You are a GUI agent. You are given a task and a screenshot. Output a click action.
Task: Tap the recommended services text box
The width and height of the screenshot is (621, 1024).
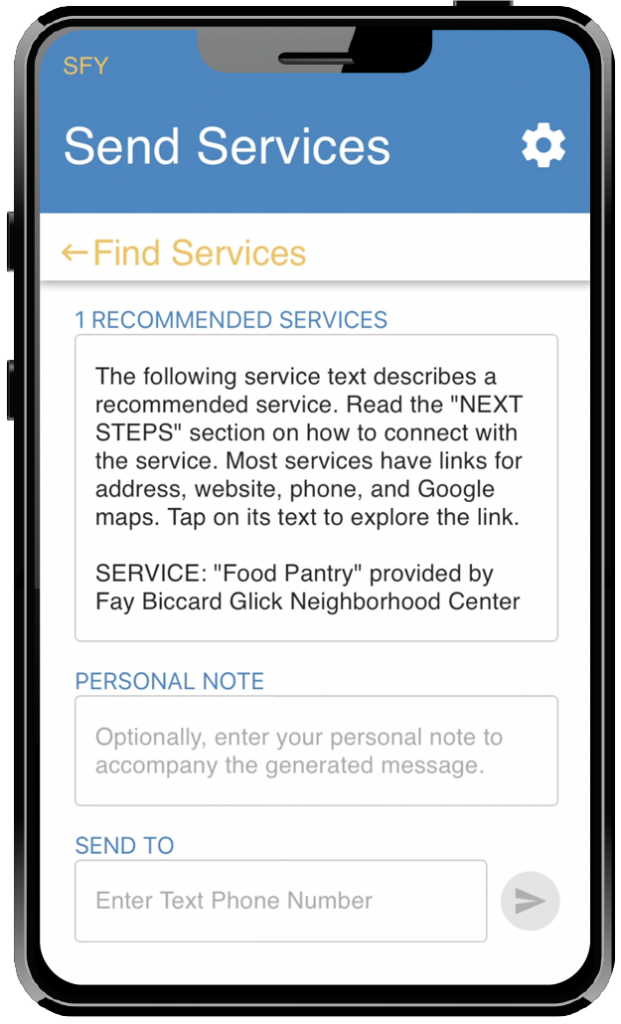(x=316, y=488)
